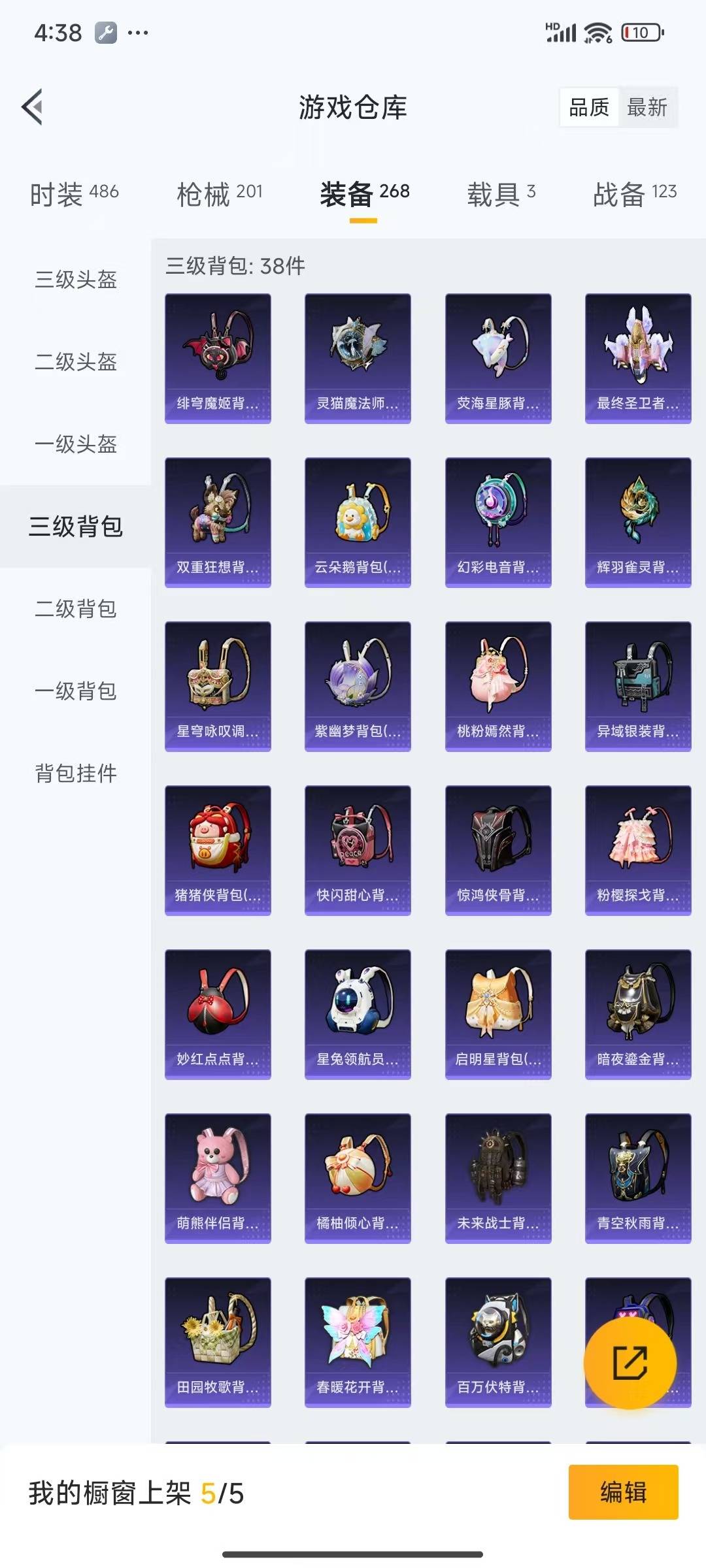
Task: Choose the 二级背包 category
Action: point(76,608)
